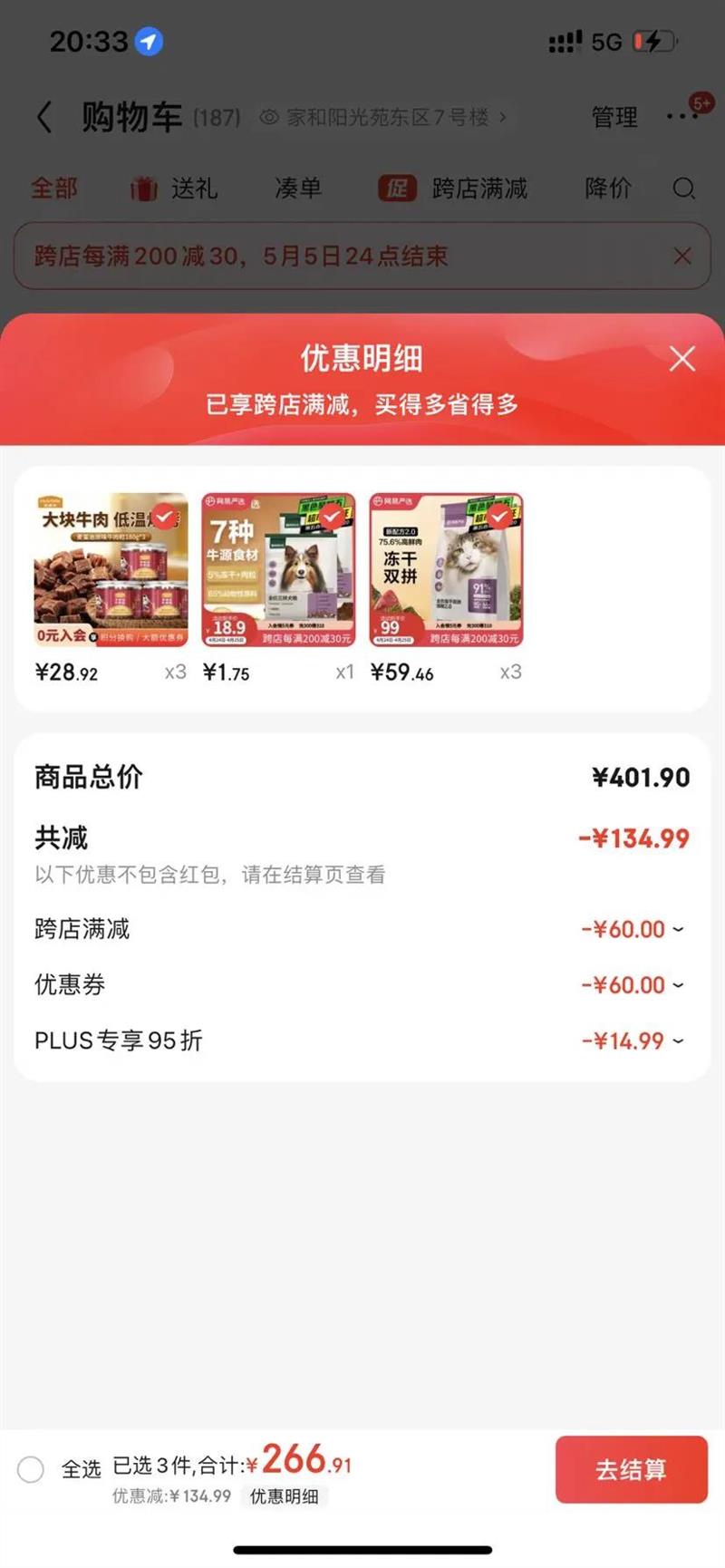Switch to the 降价 tab

[x=607, y=189]
